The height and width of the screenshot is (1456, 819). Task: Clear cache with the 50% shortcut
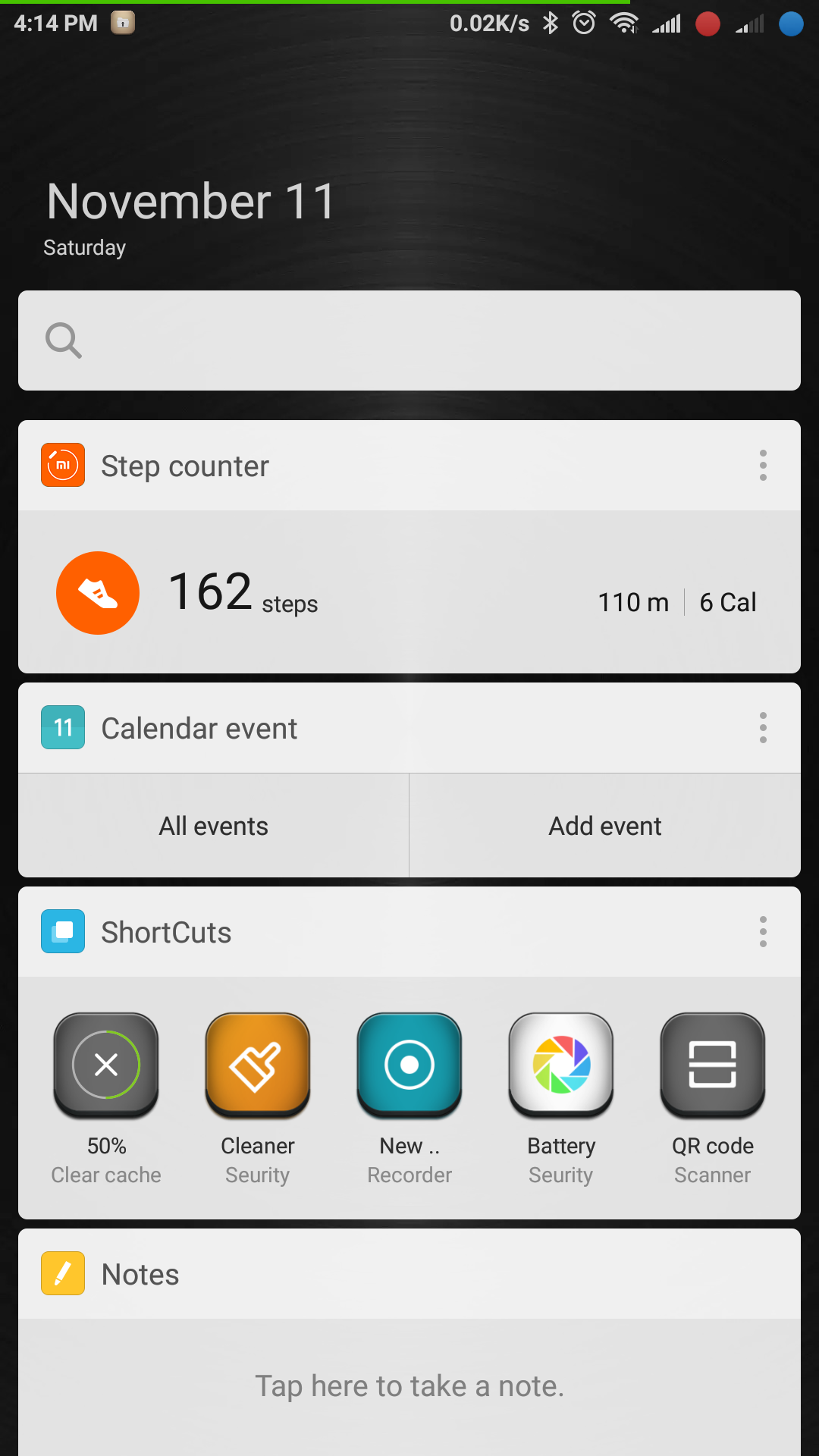click(x=106, y=1100)
